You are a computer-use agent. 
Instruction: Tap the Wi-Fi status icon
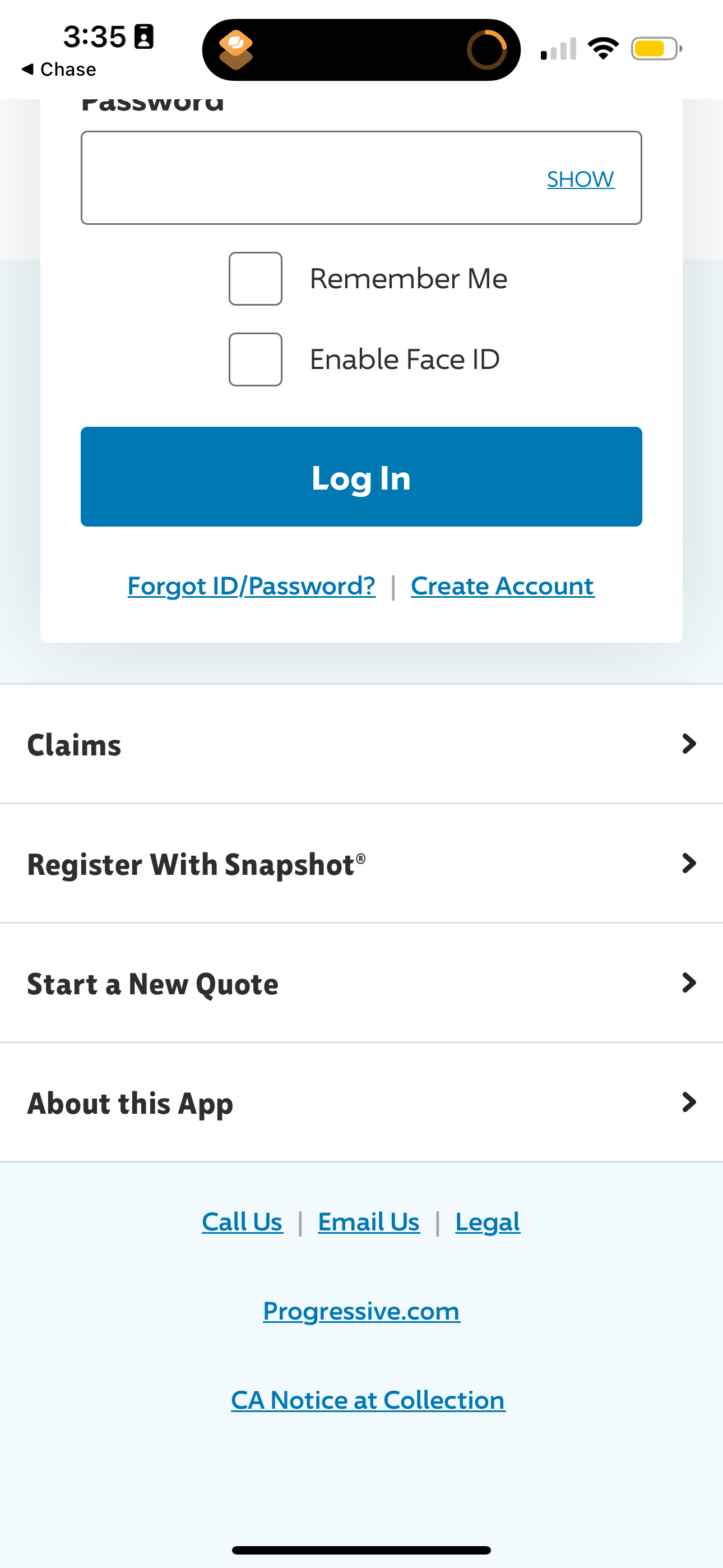[x=602, y=47]
